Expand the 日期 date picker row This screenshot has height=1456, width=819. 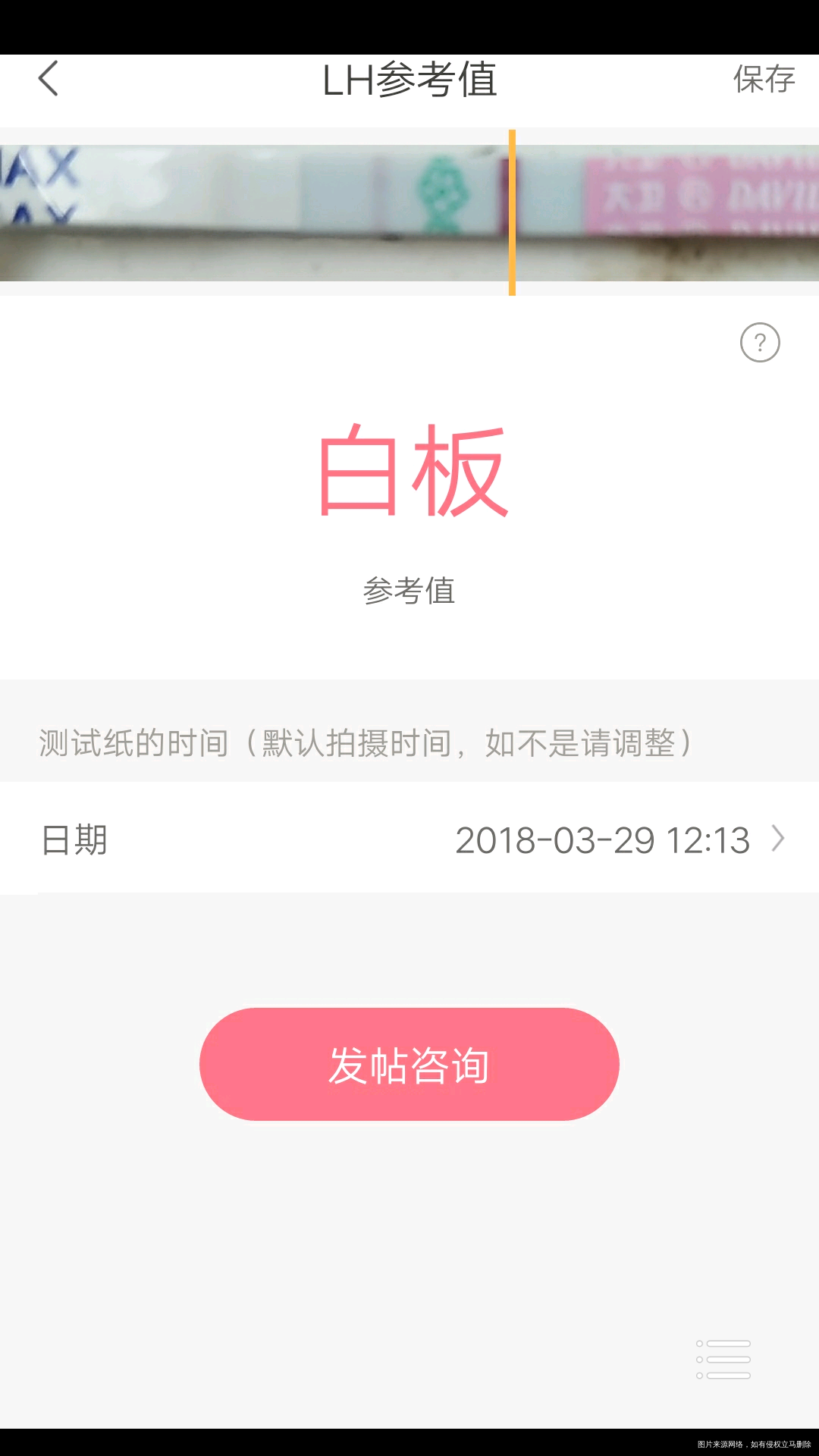pyautogui.click(x=409, y=838)
